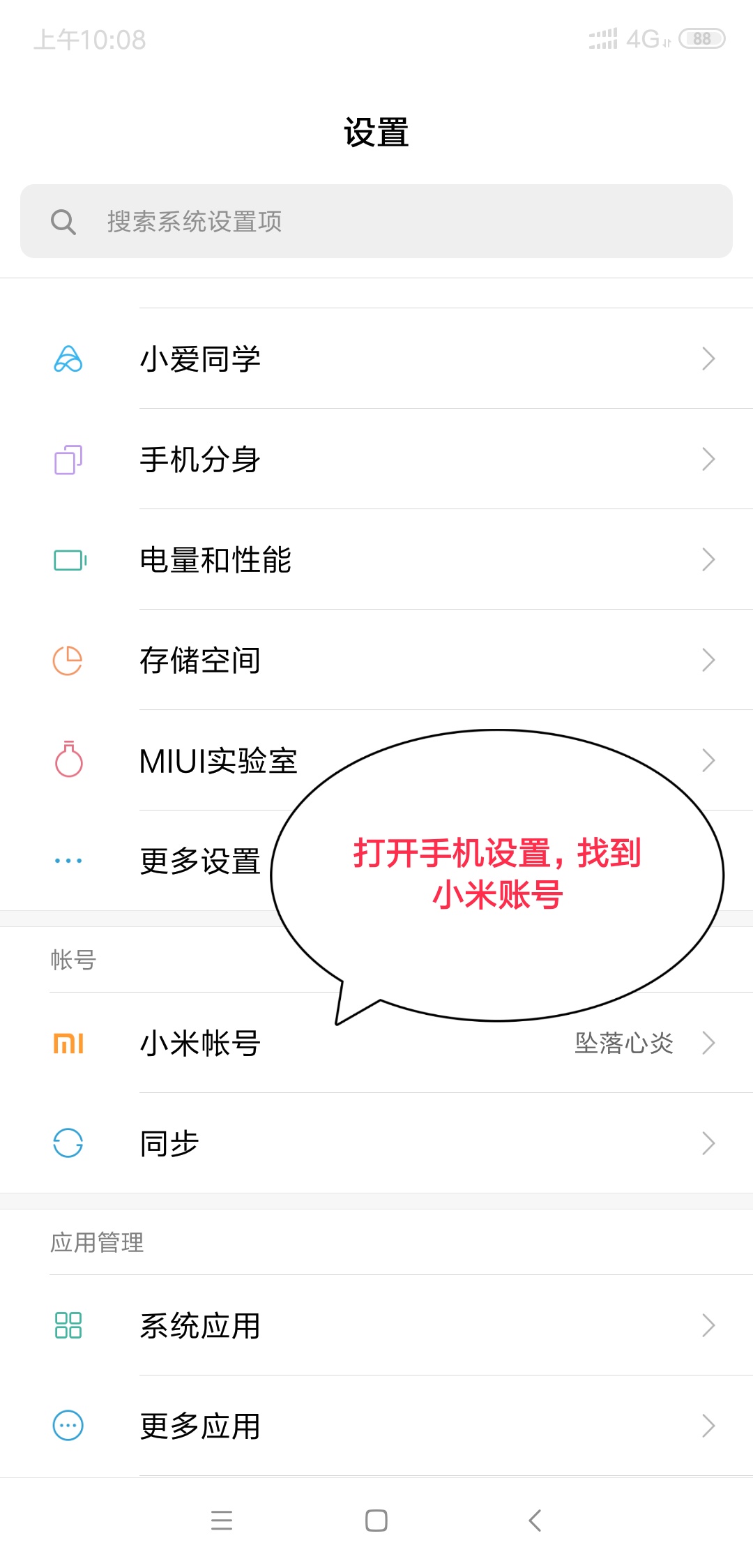Image resolution: width=753 pixels, height=1568 pixels.
Task: Tap the MIUI实验室 flask icon
Action: coord(66,760)
